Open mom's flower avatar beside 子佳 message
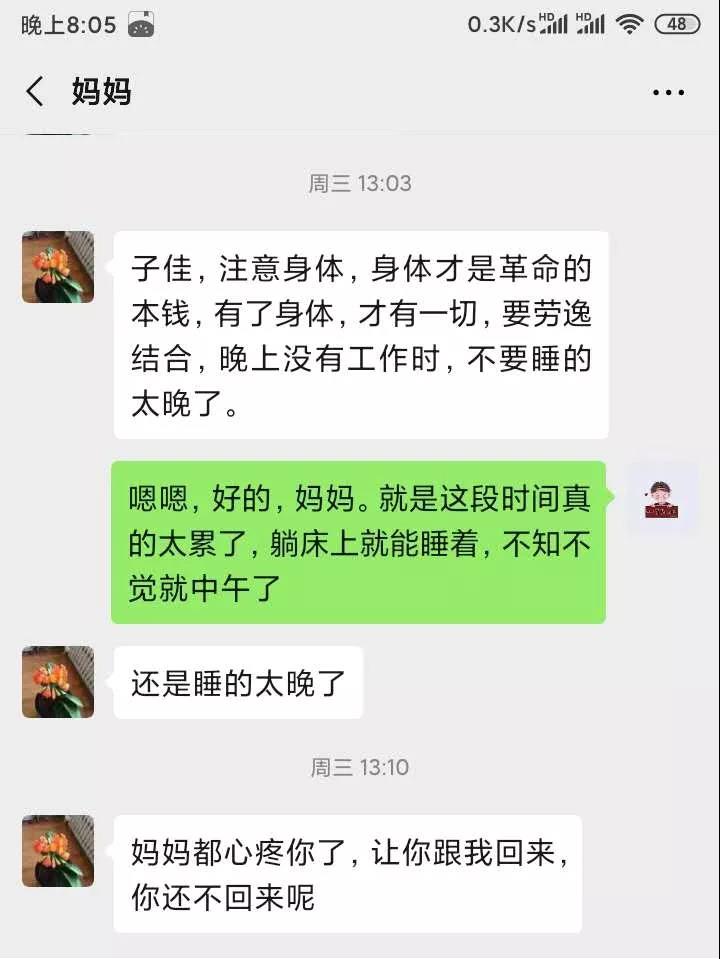The image size is (720, 959). 58,267
